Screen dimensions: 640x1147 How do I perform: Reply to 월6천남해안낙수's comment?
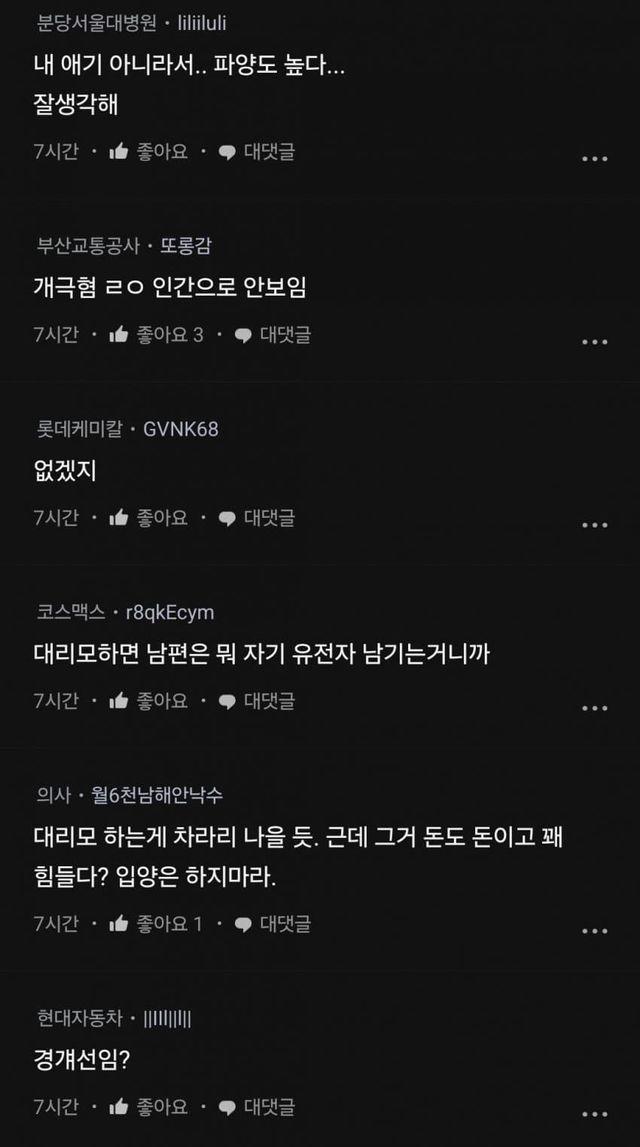pyautogui.click(x=272, y=924)
